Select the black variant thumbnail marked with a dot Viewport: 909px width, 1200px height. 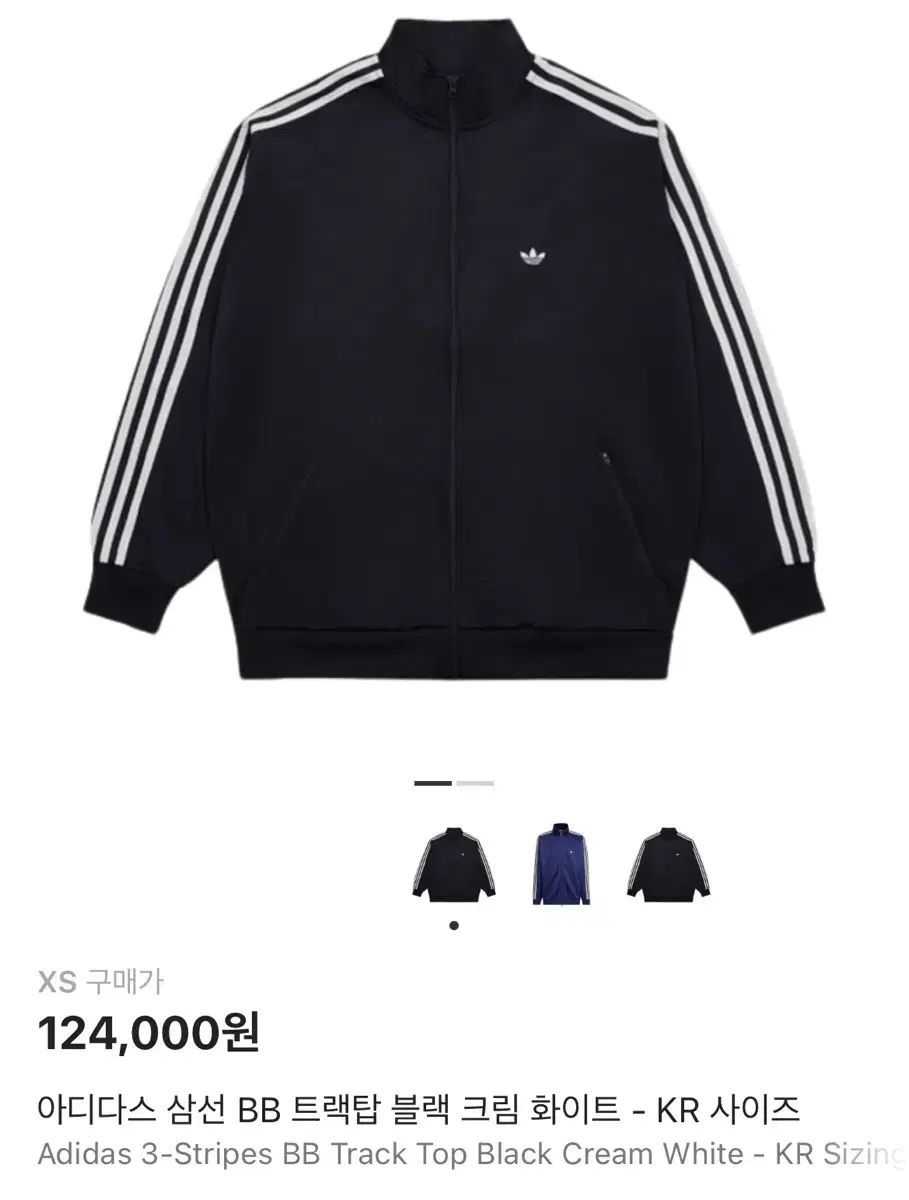(453, 865)
